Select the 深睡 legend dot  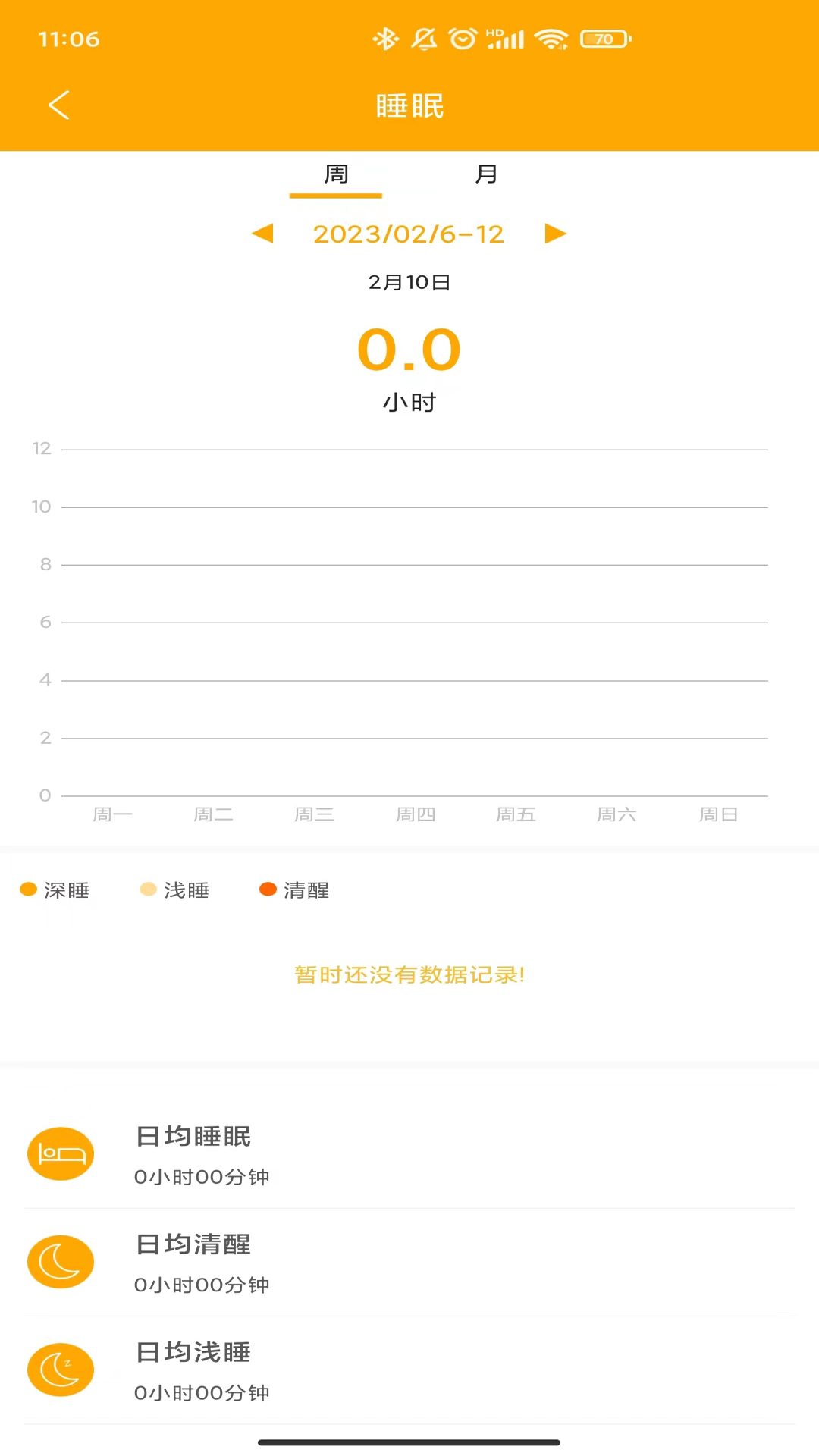tap(29, 889)
